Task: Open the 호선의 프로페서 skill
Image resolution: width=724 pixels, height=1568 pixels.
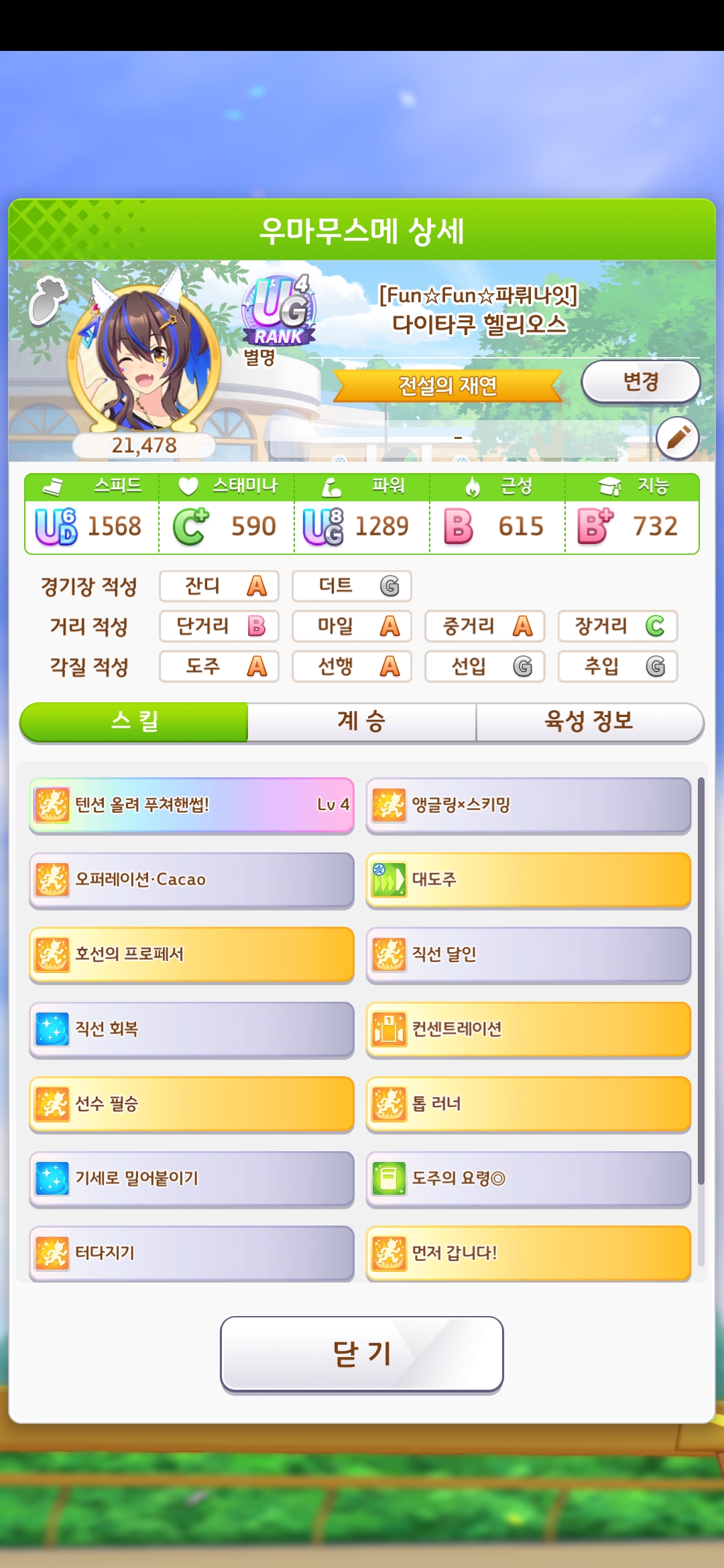Action: click(191, 954)
